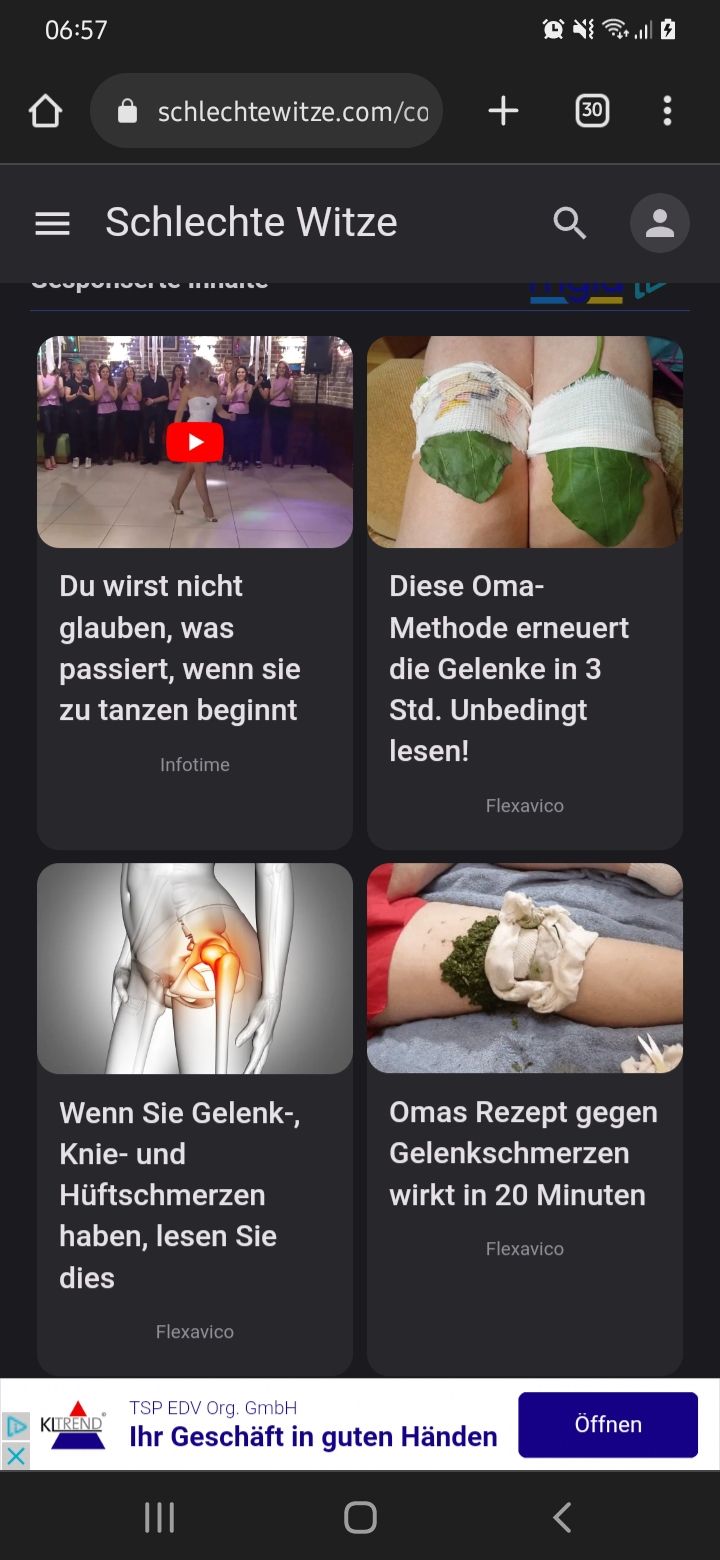The width and height of the screenshot is (720, 1560).
Task: Open the user account profile icon
Action: [x=659, y=223]
